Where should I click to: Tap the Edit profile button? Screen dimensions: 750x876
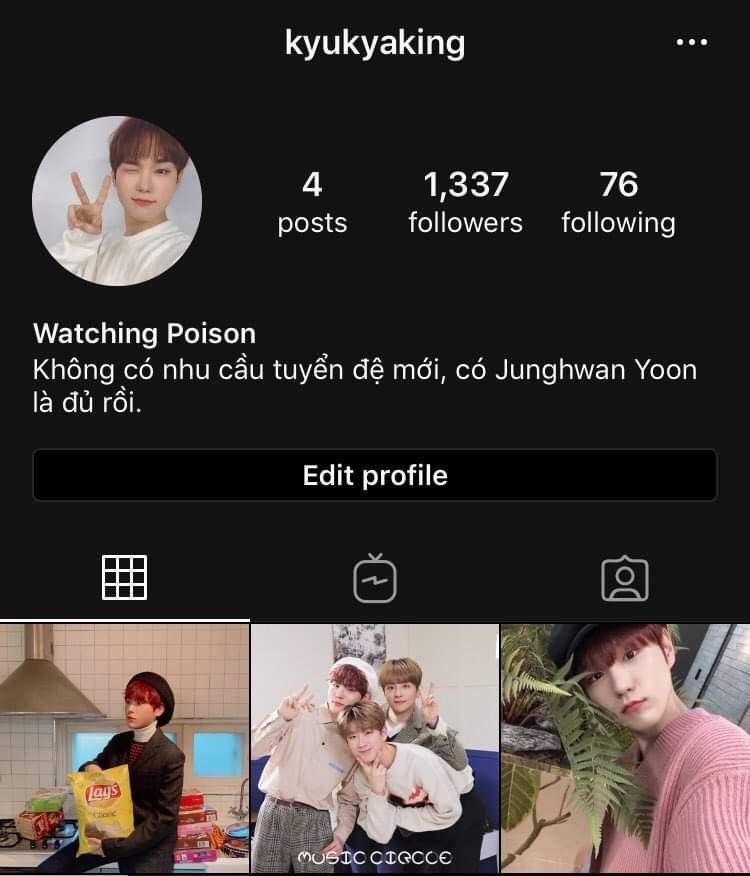(375, 475)
